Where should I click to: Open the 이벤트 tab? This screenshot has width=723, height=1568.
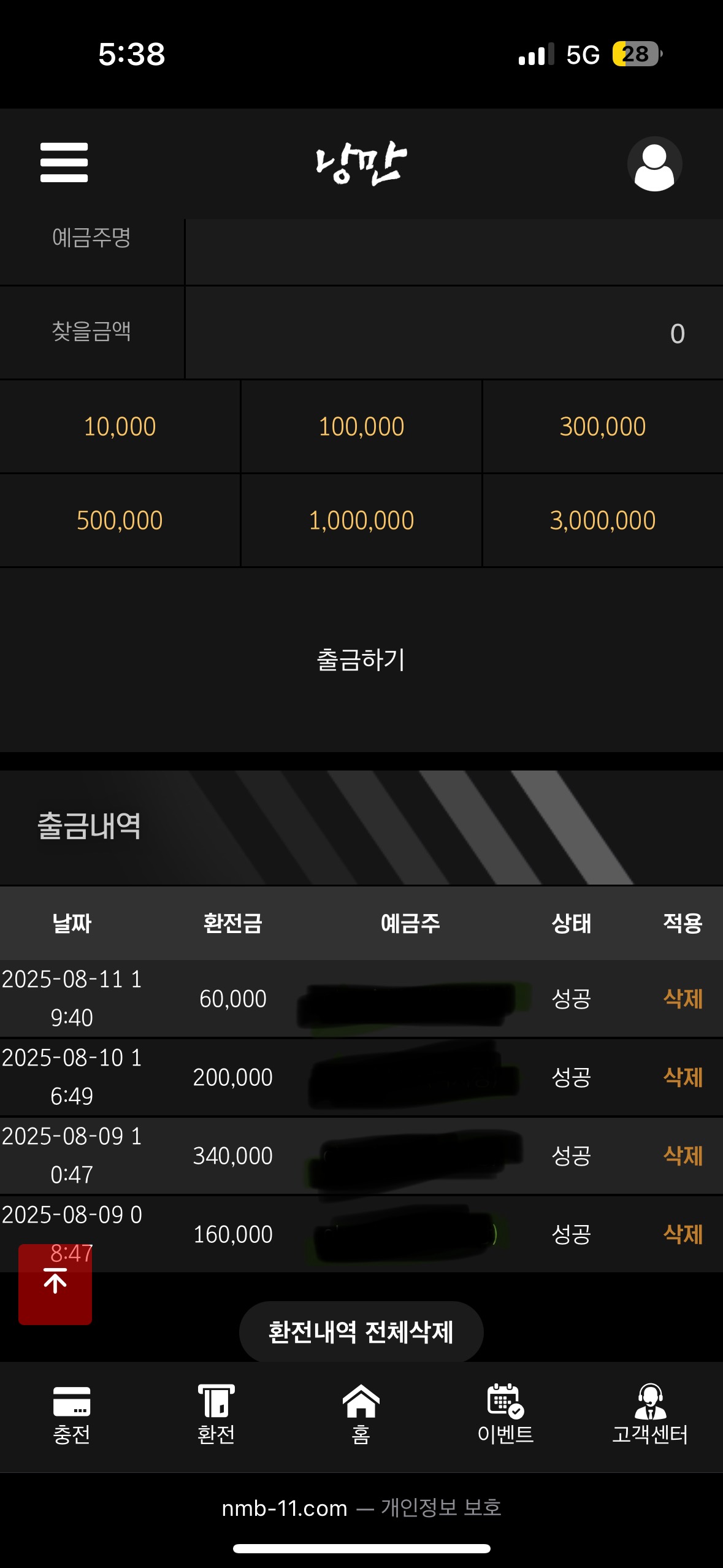coord(505,1415)
